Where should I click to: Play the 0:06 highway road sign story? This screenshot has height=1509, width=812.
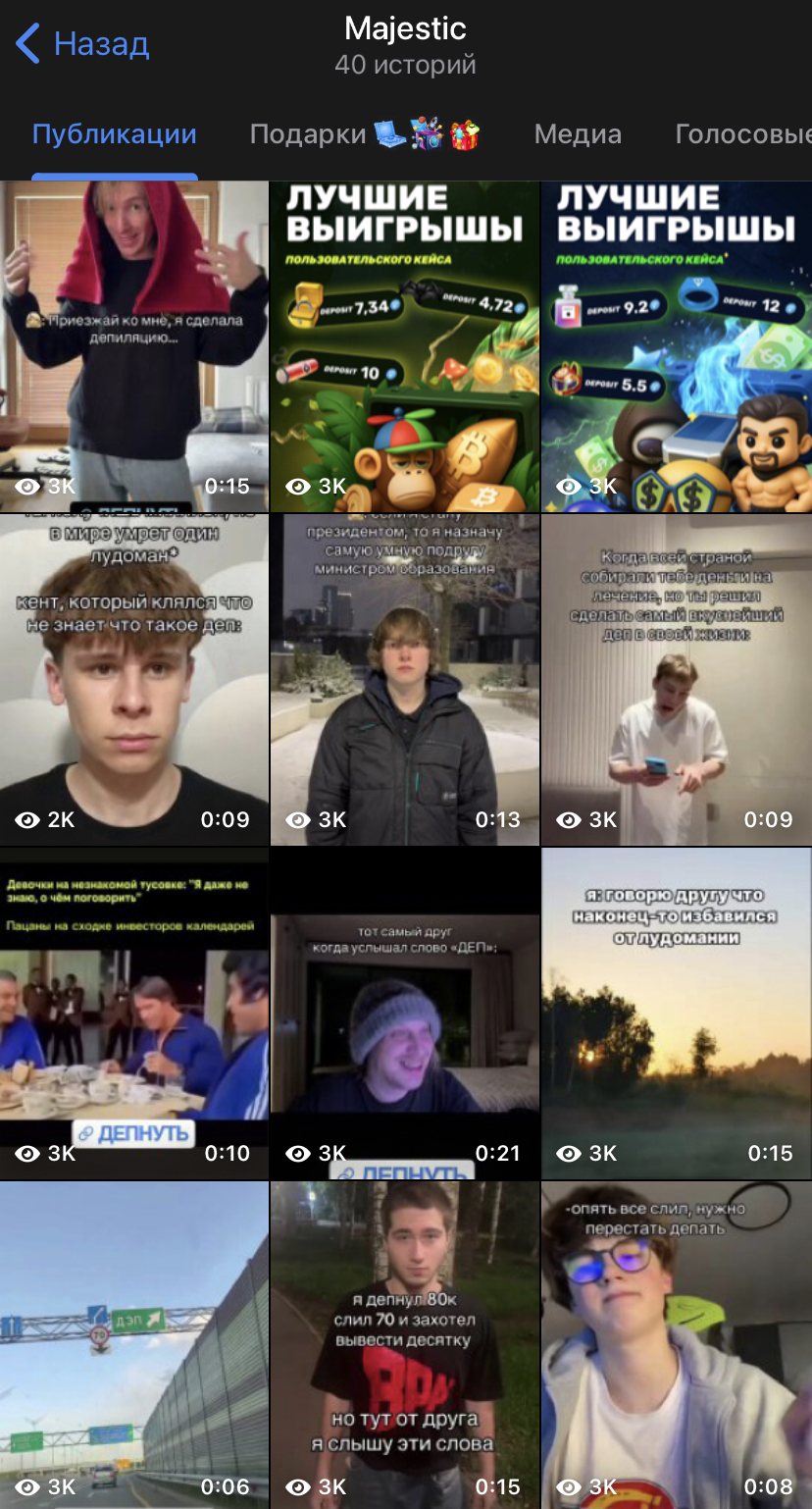coord(134,1344)
